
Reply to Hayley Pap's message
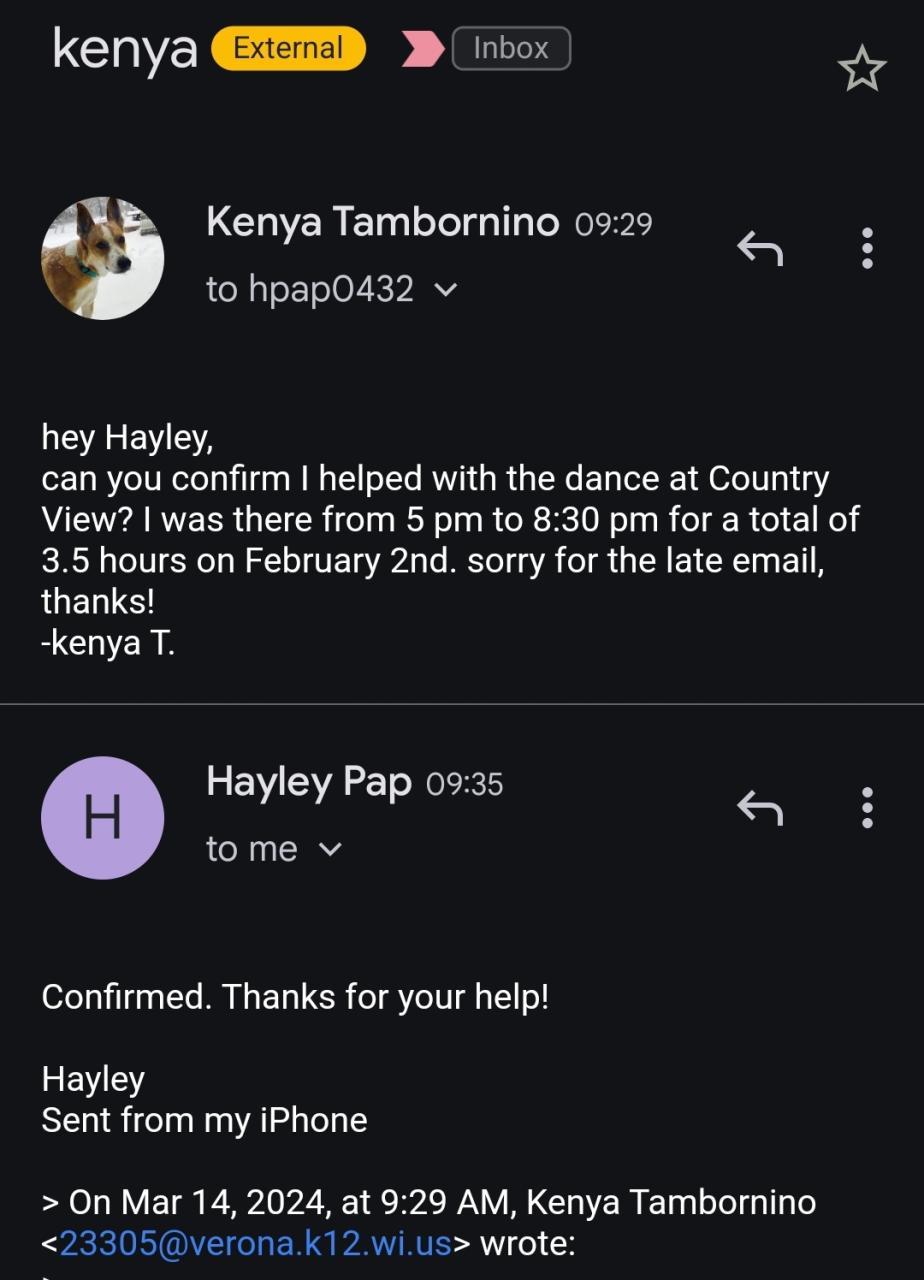point(760,807)
